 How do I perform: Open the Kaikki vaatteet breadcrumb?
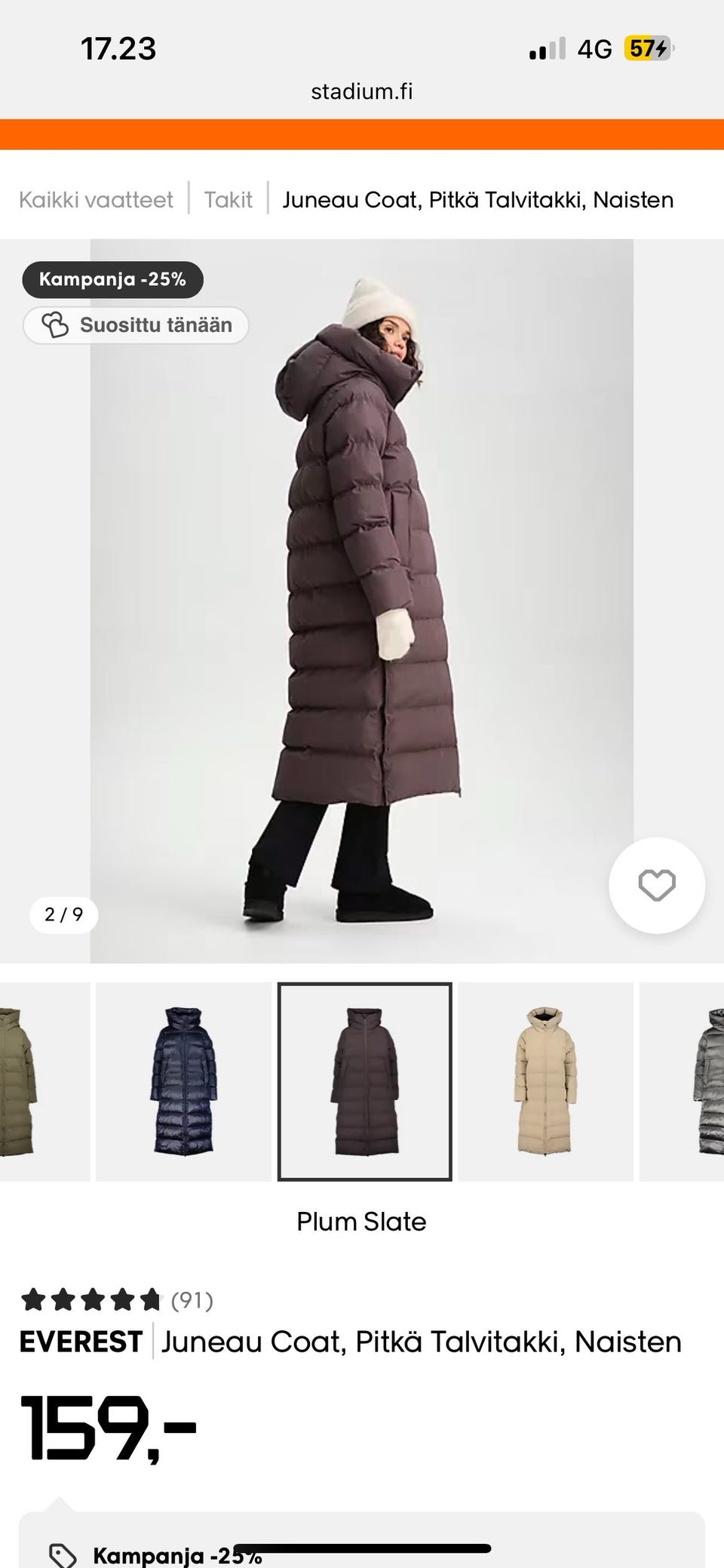(96, 200)
